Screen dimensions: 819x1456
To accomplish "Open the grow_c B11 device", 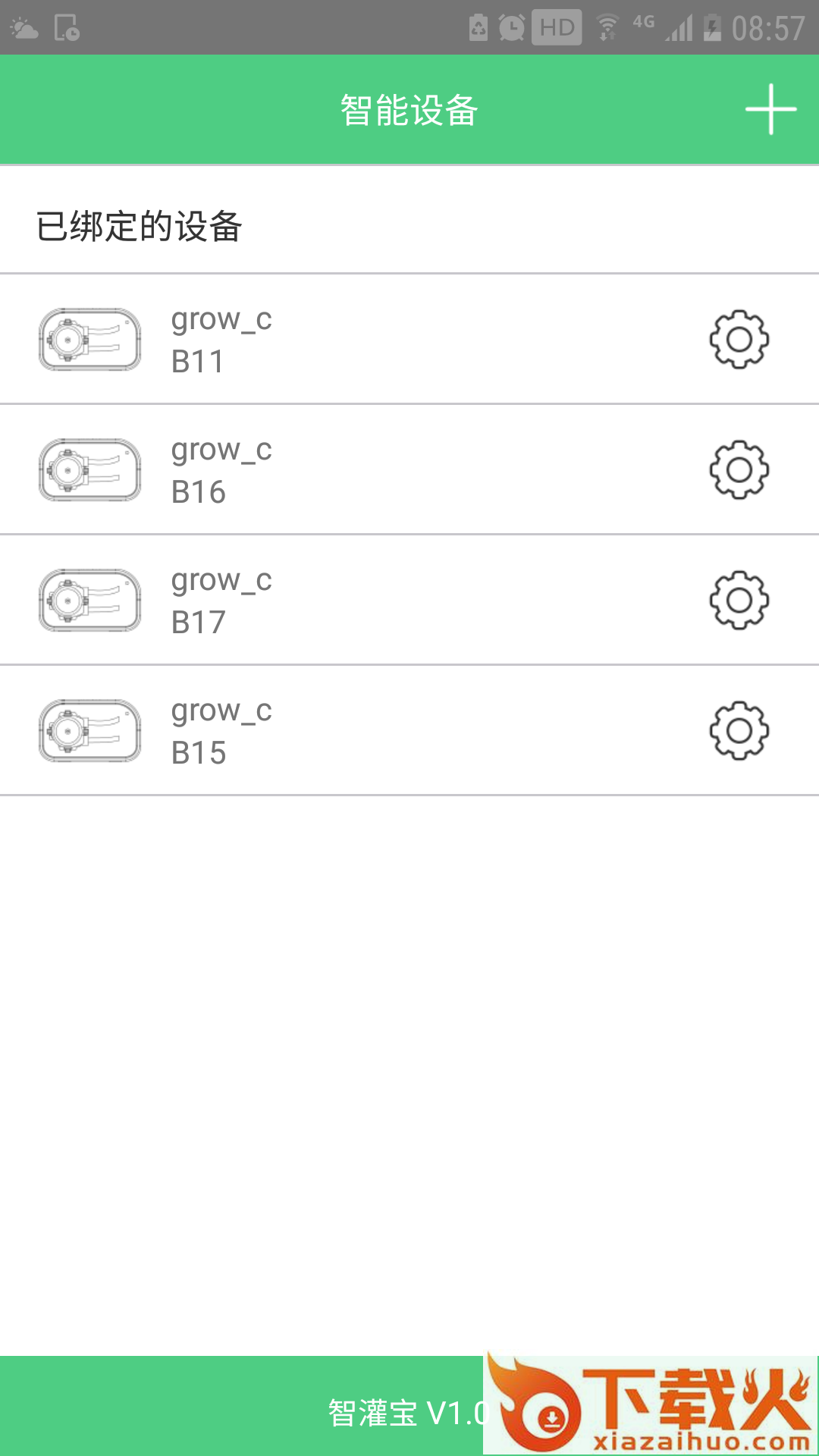I will point(221,340).
